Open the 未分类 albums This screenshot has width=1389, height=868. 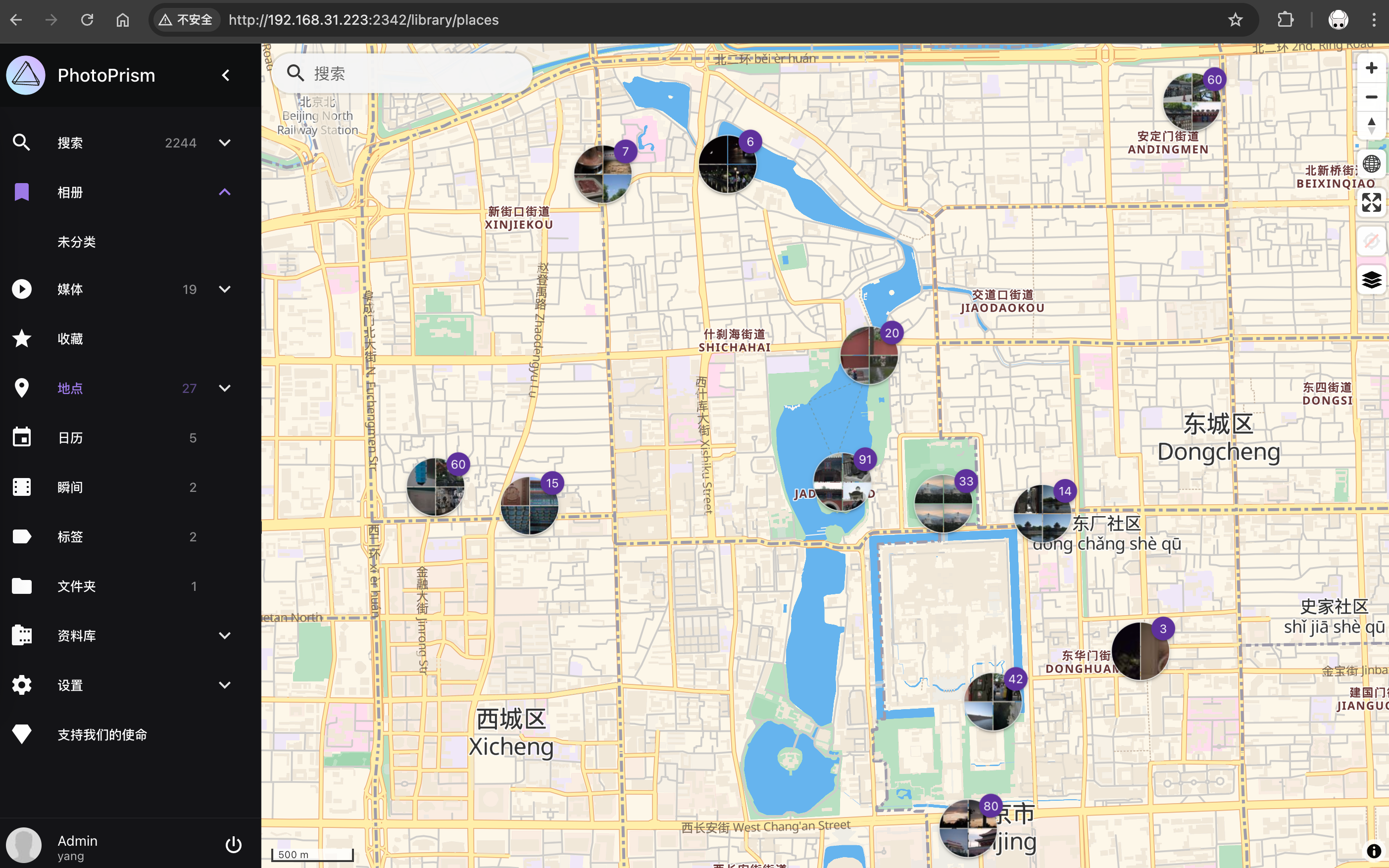click(x=76, y=241)
